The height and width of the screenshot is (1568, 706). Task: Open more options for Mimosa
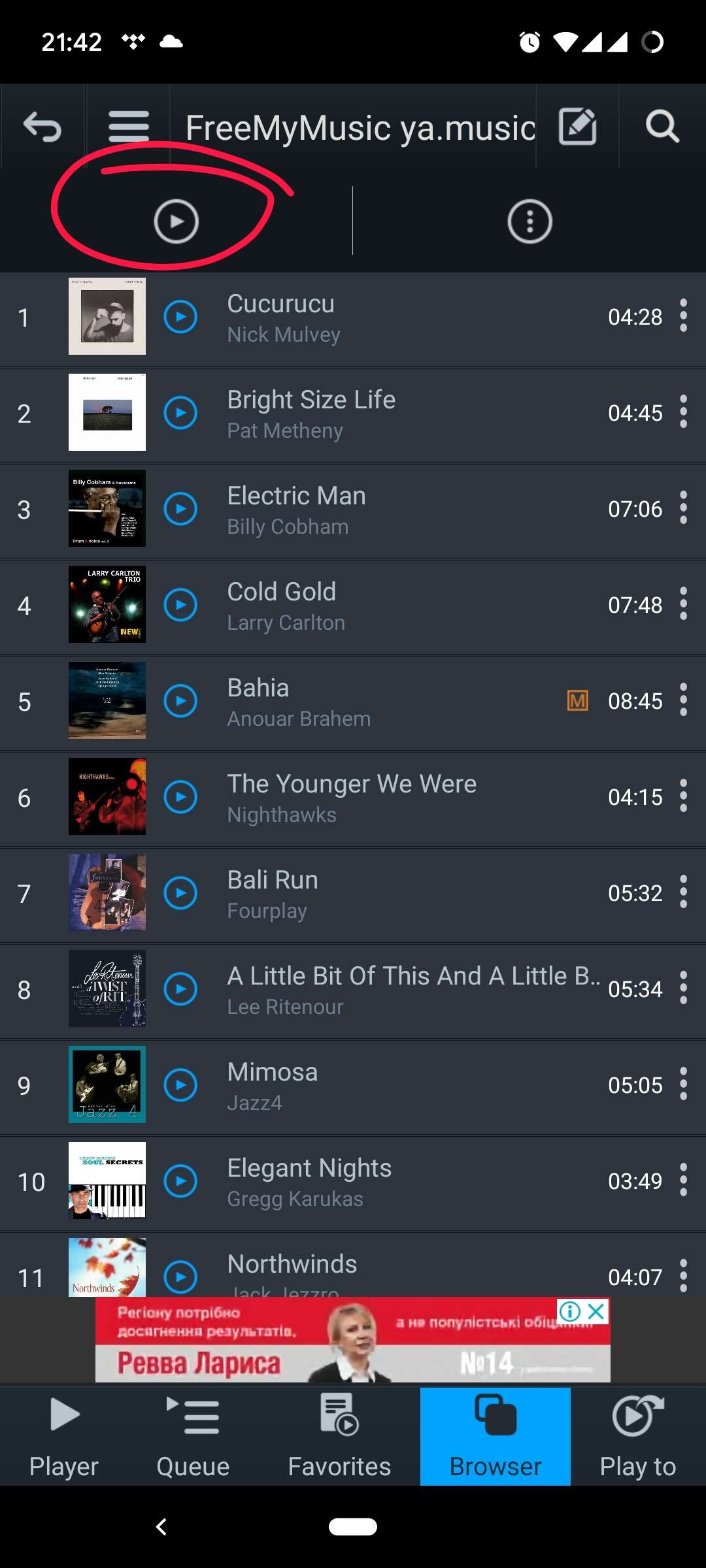pyautogui.click(x=683, y=1085)
